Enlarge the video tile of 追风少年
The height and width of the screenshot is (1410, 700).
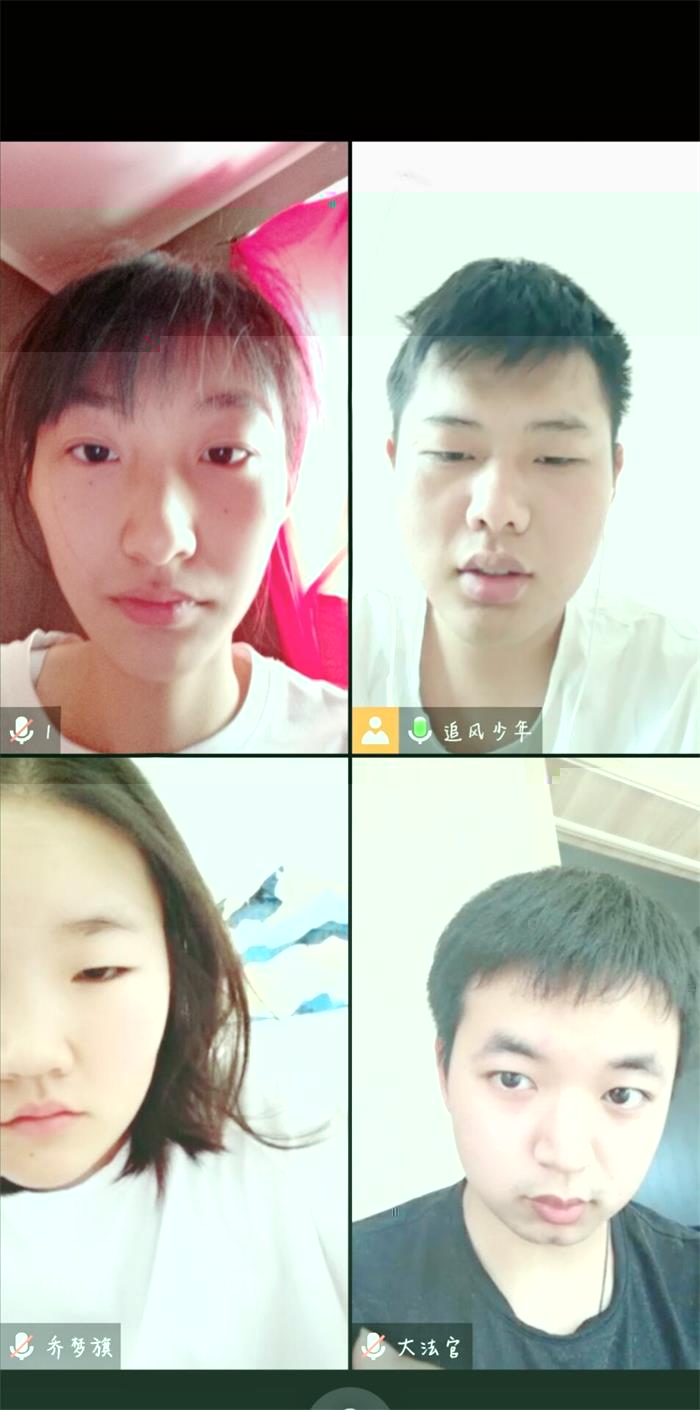pyautogui.click(x=525, y=445)
